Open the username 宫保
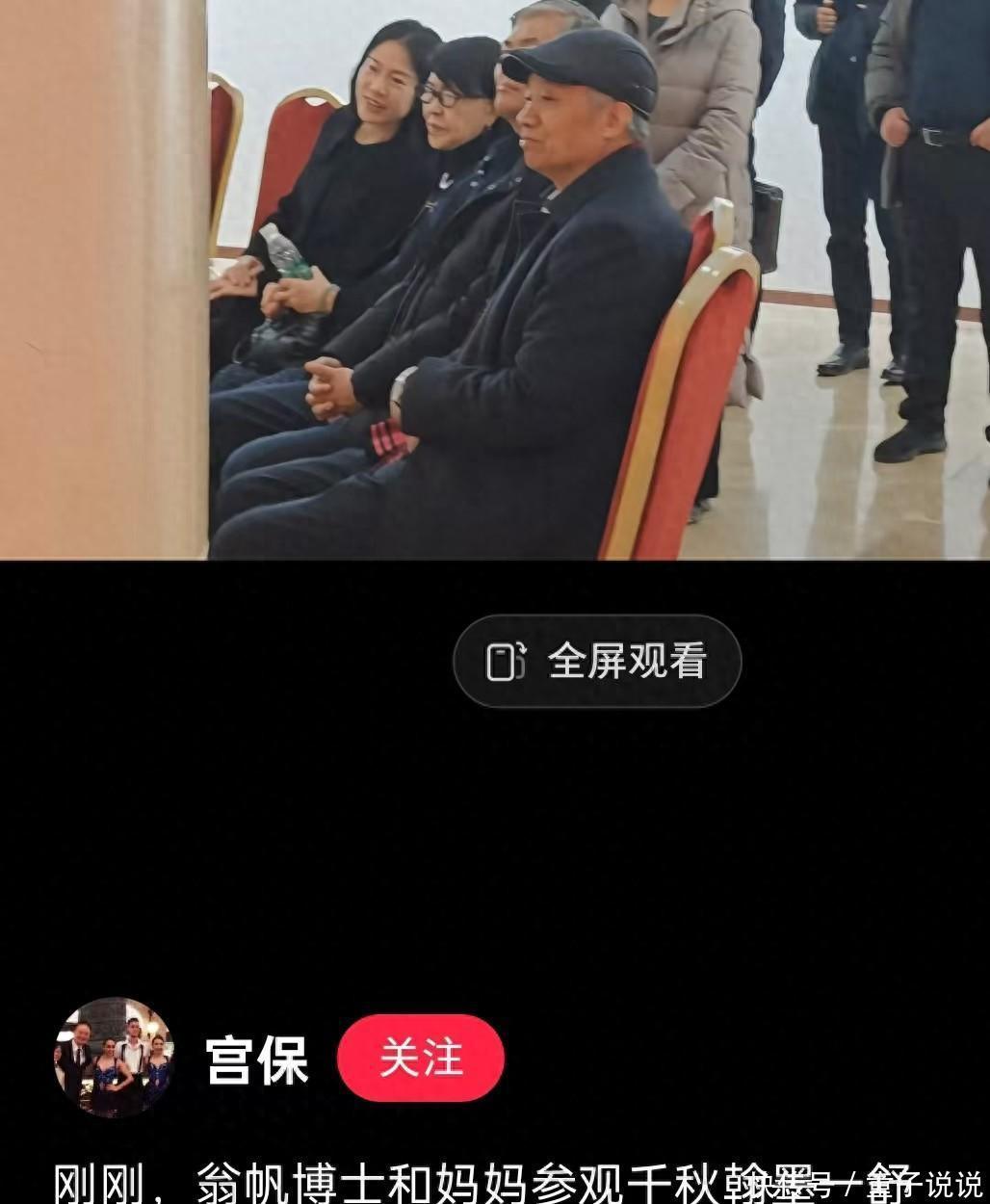This screenshot has height=1204, width=990. click(x=256, y=1060)
